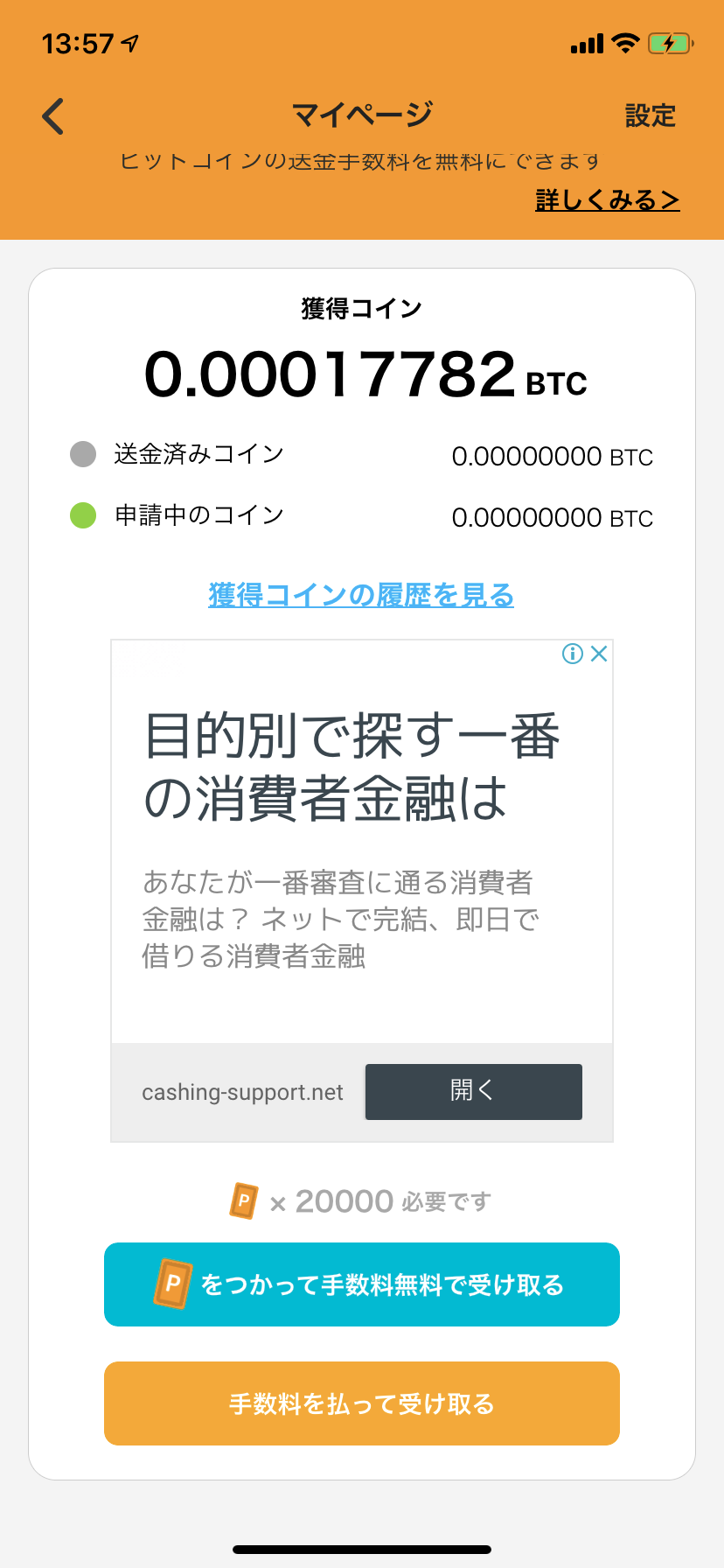Select をつかって手数料無料で受け取る button

[361, 1284]
